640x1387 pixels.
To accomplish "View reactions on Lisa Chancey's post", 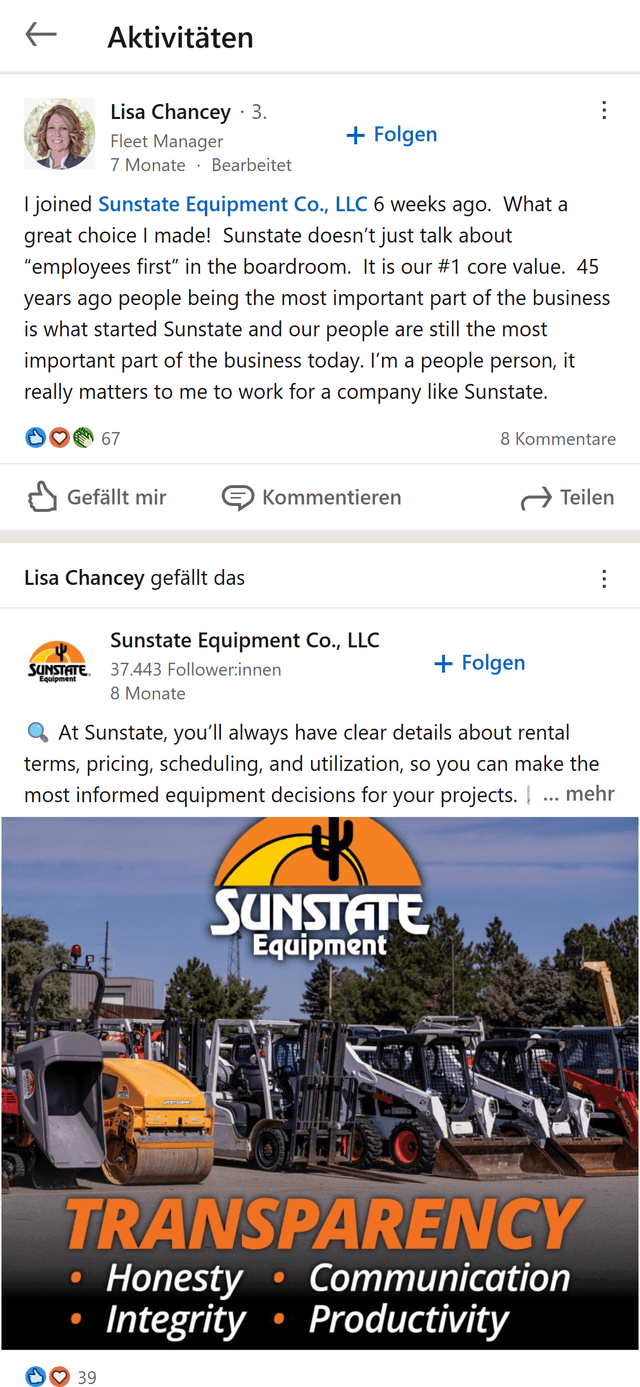I will (72, 438).
